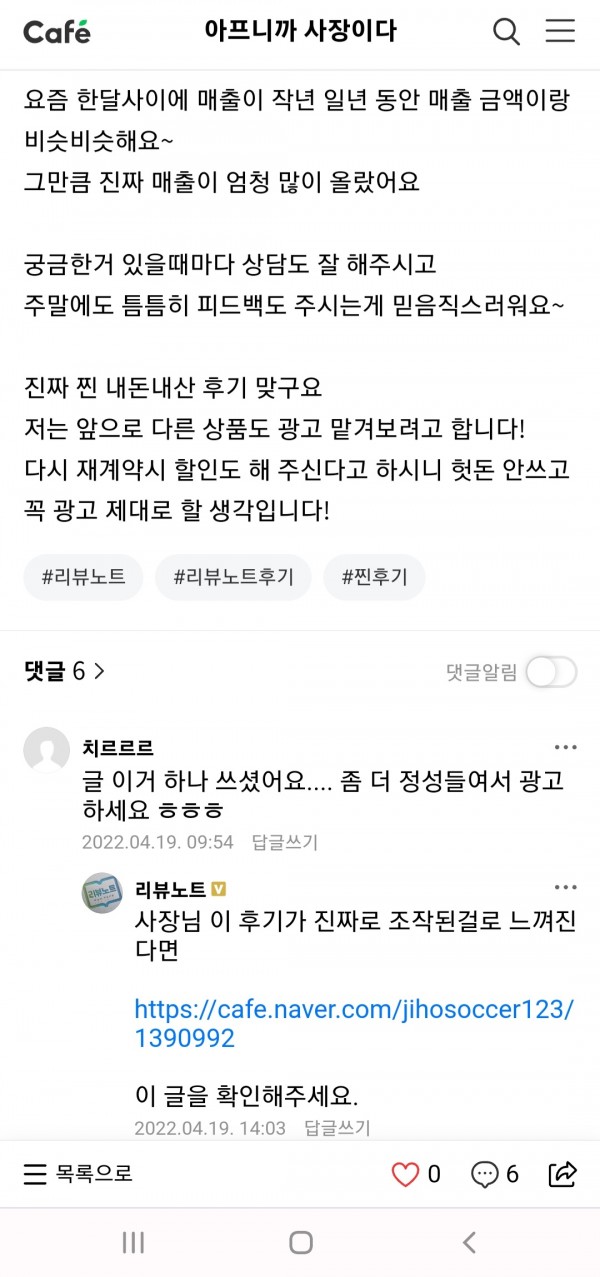Select the #리뷰노트후기 hashtag chip
The width and height of the screenshot is (600, 1277).
click(x=233, y=577)
